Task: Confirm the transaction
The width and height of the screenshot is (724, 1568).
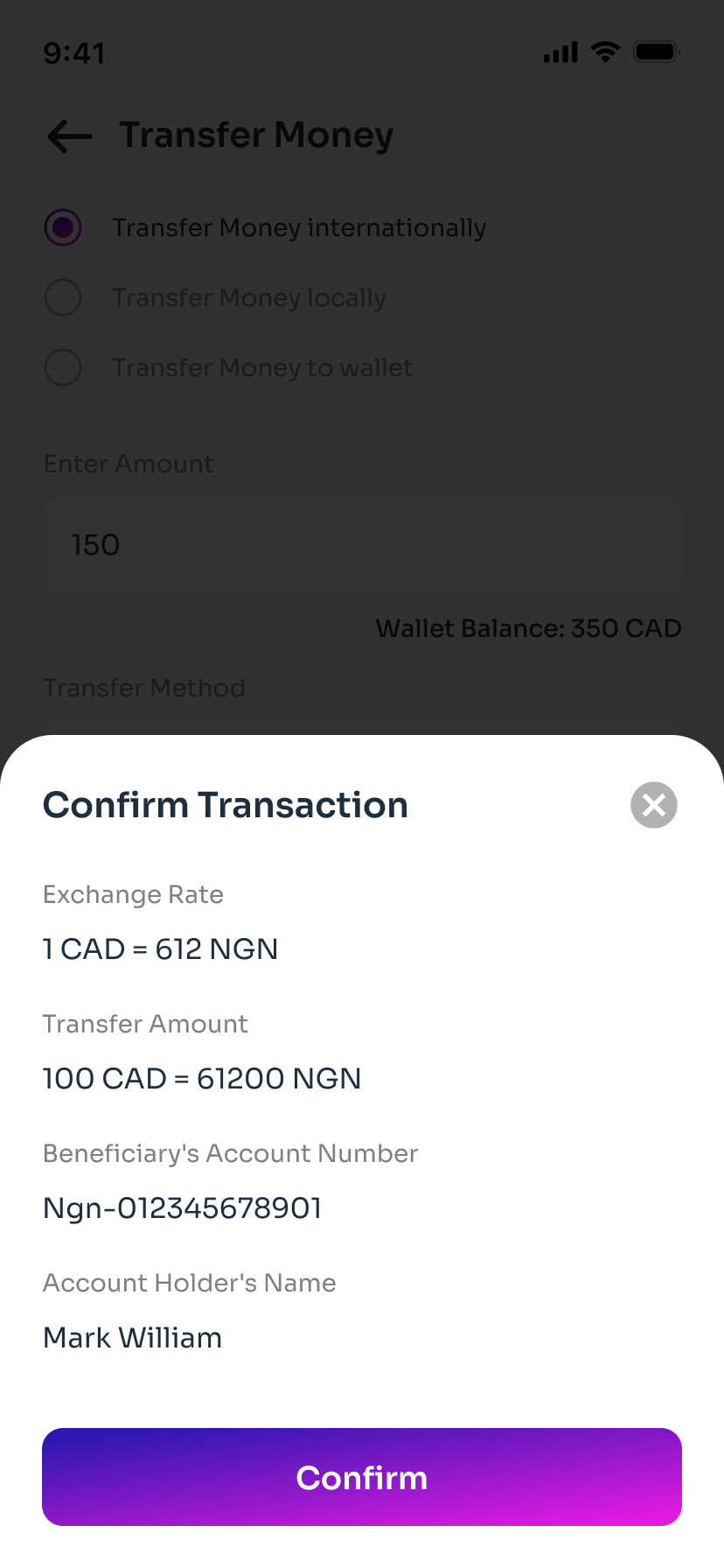Action: click(362, 1477)
